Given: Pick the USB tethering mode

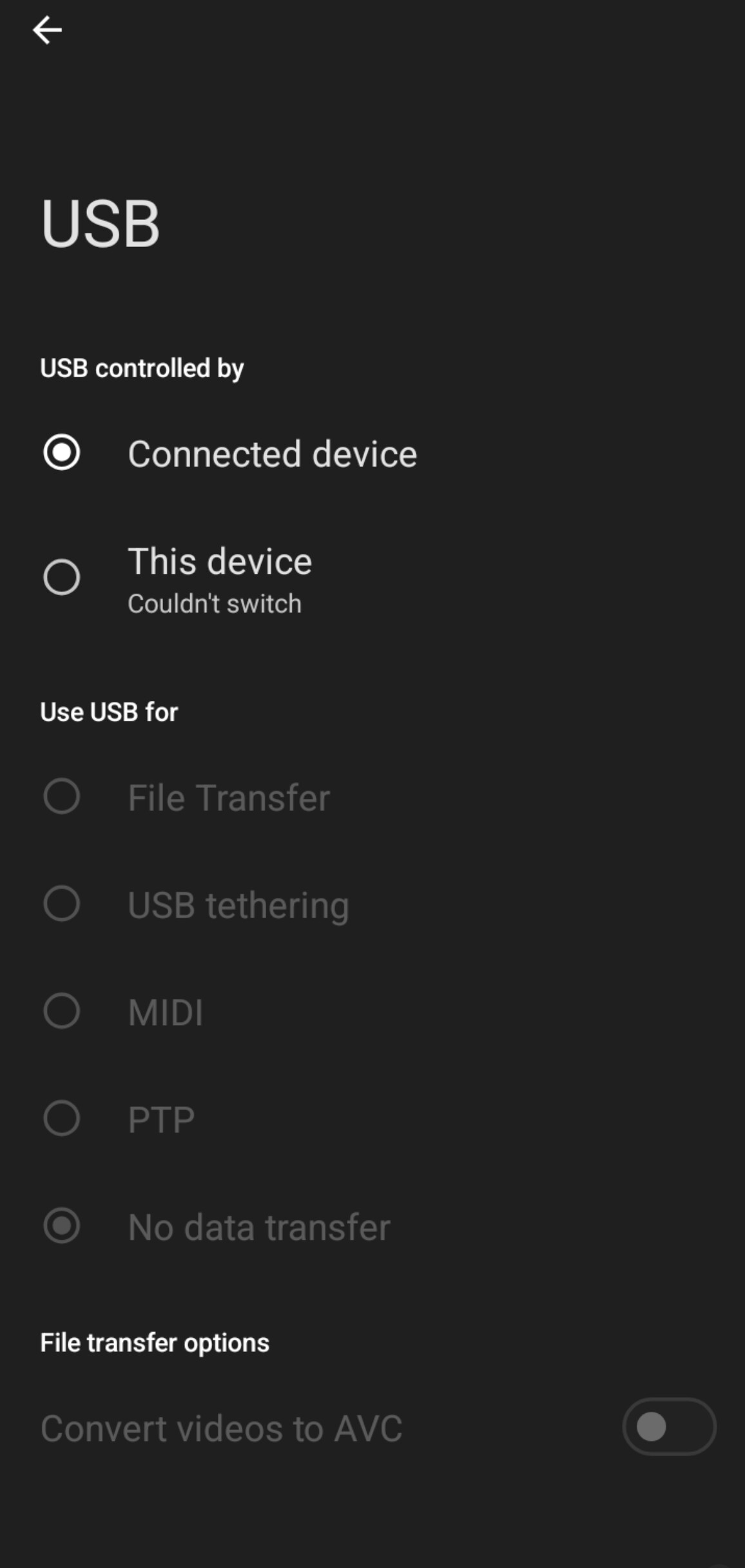Looking at the screenshot, I should coord(372,904).
